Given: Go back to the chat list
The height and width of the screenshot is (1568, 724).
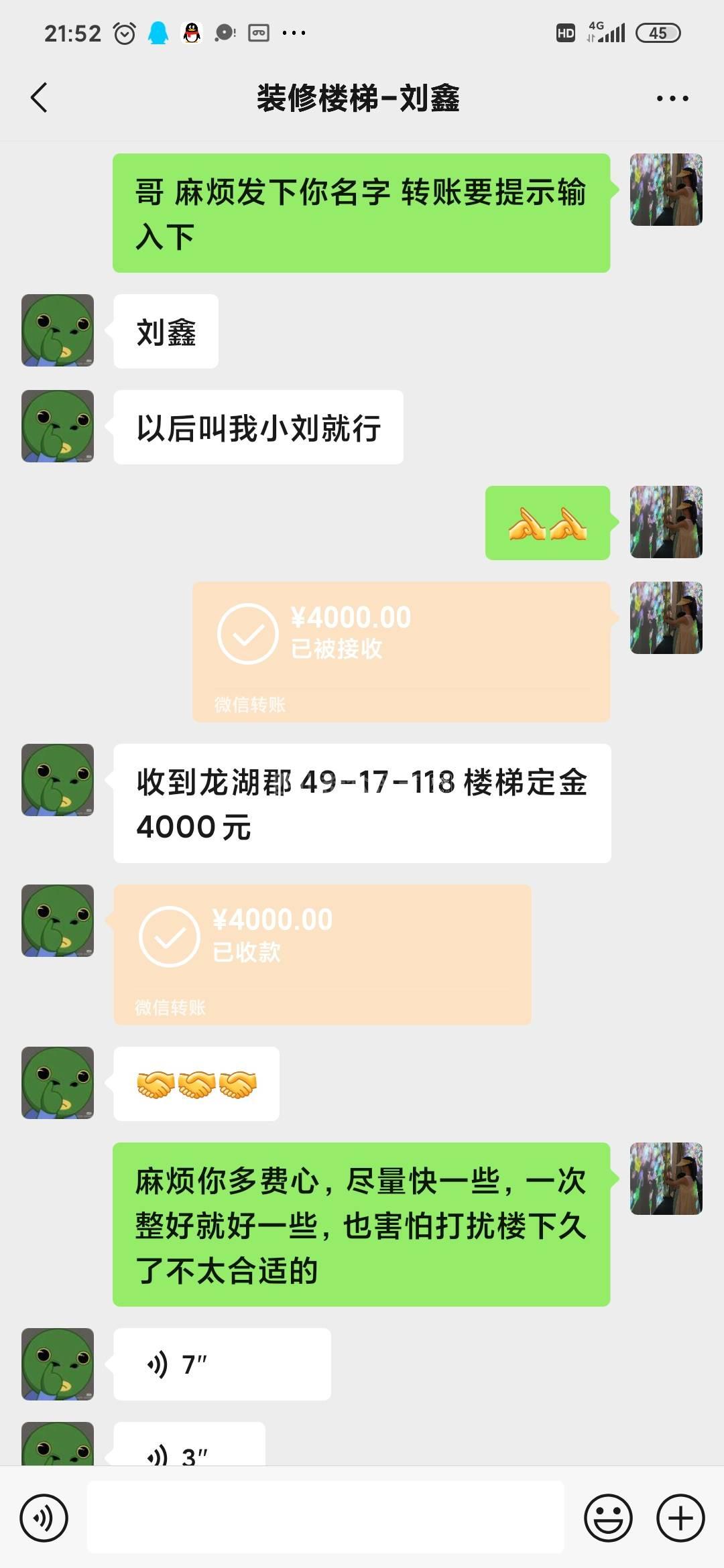Looking at the screenshot, I should (x=40, y=98).
